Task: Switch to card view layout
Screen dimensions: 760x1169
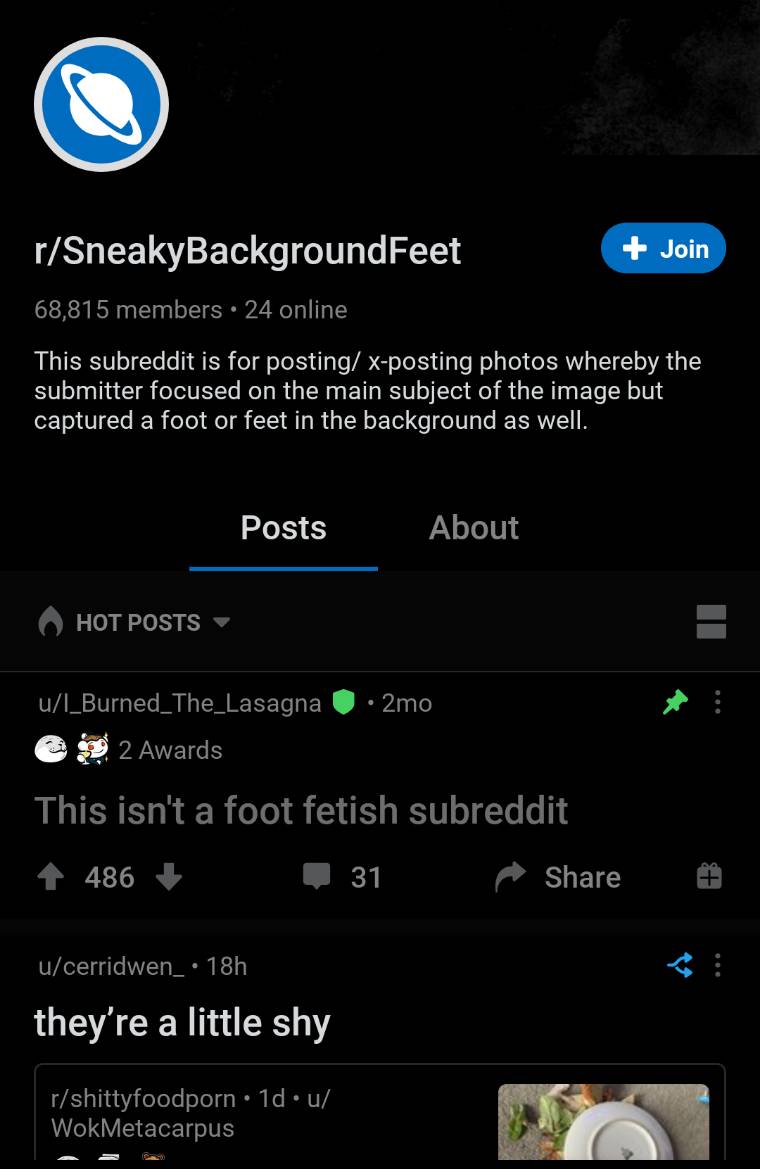Action: (711, 621)
